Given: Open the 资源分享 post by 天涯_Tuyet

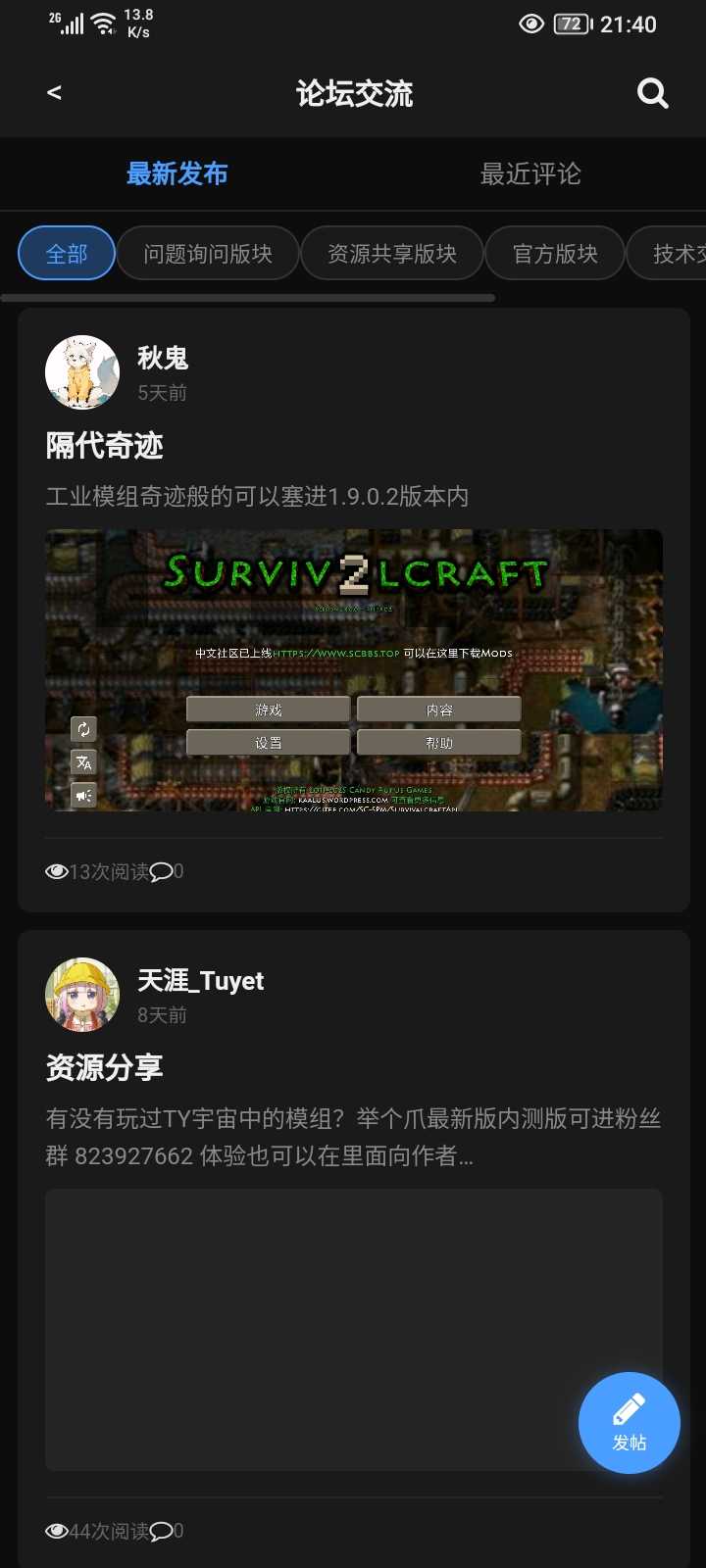Looking at the screenshot, I should 105,1067.
